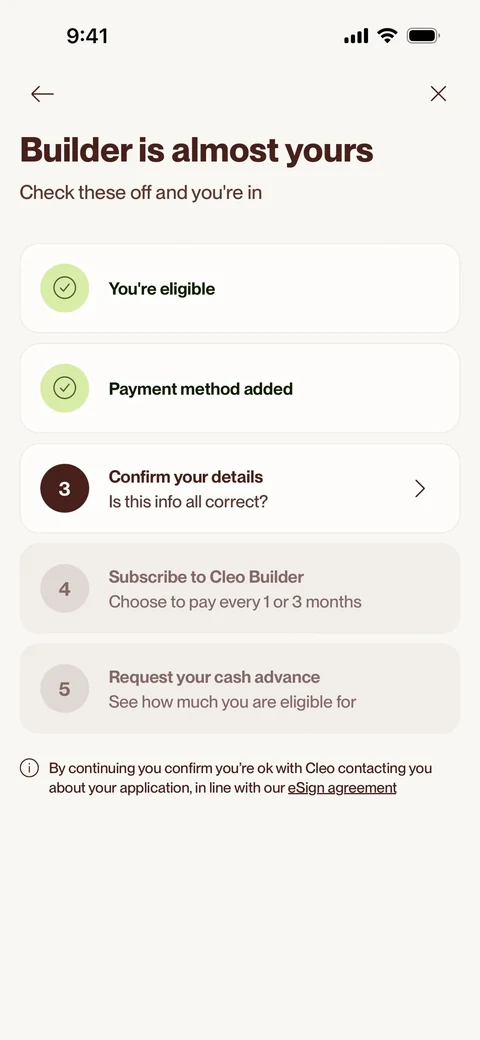Close the Builder setup screen

click(x=438, y=94)
